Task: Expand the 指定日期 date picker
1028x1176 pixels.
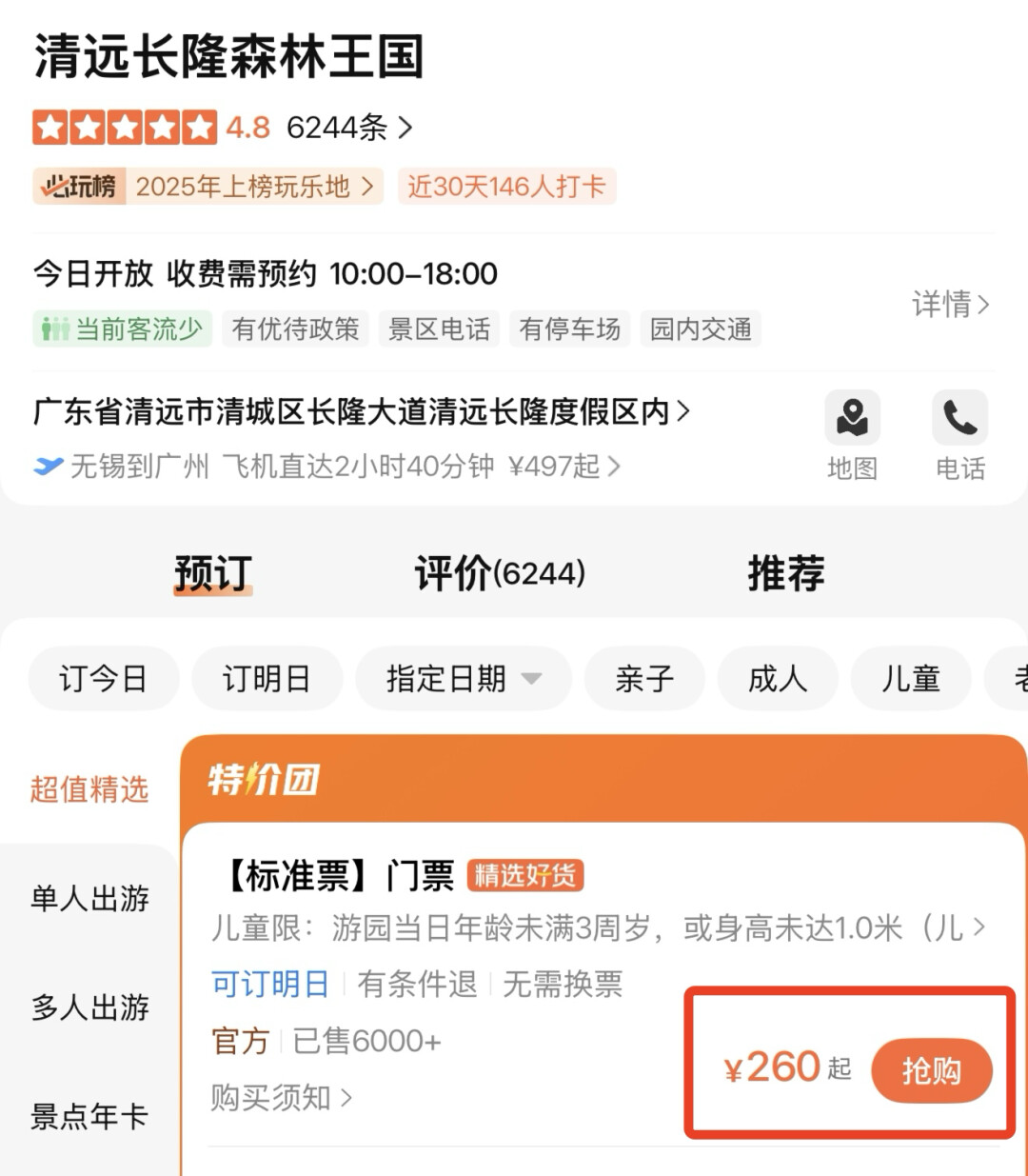Action: point(463,679)
